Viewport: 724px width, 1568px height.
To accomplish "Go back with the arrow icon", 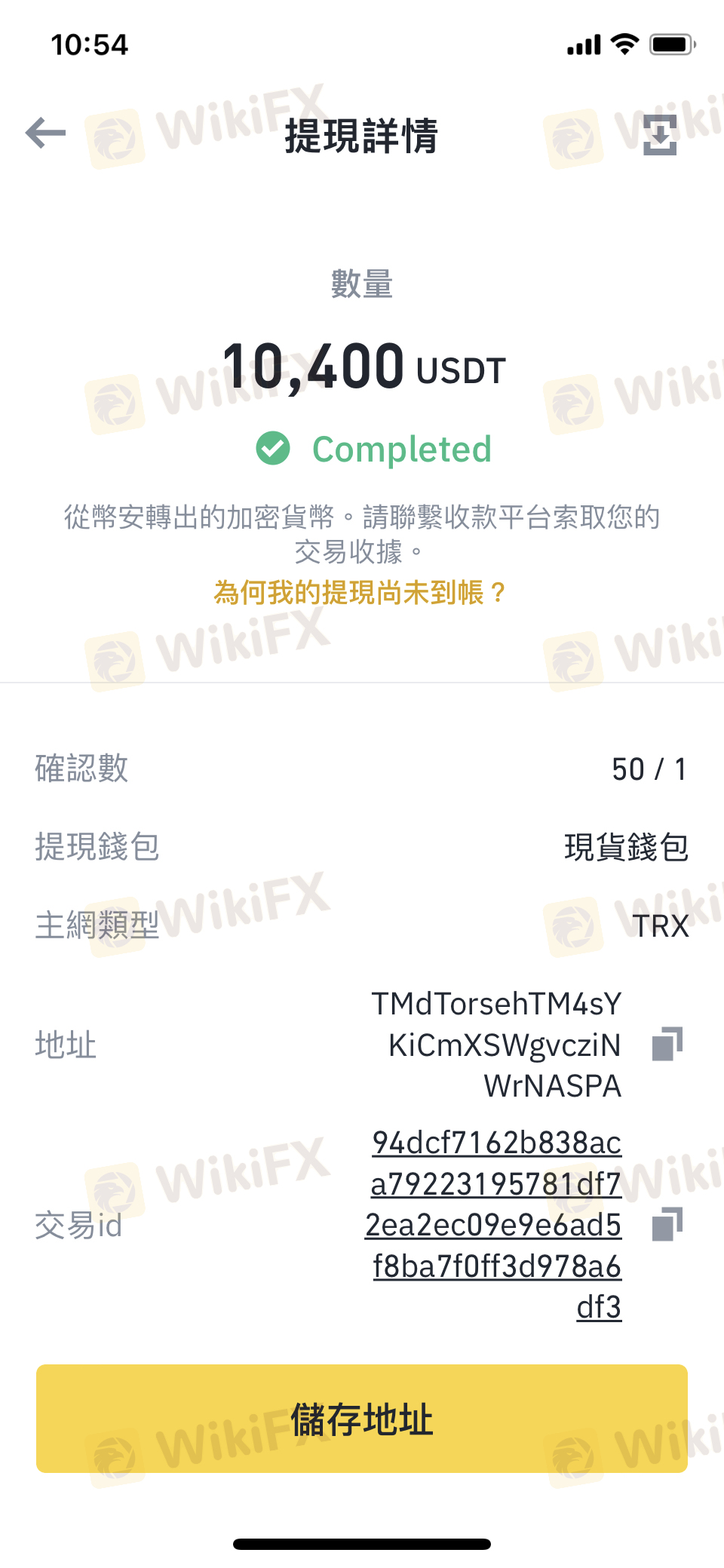I will click(46, 133).
